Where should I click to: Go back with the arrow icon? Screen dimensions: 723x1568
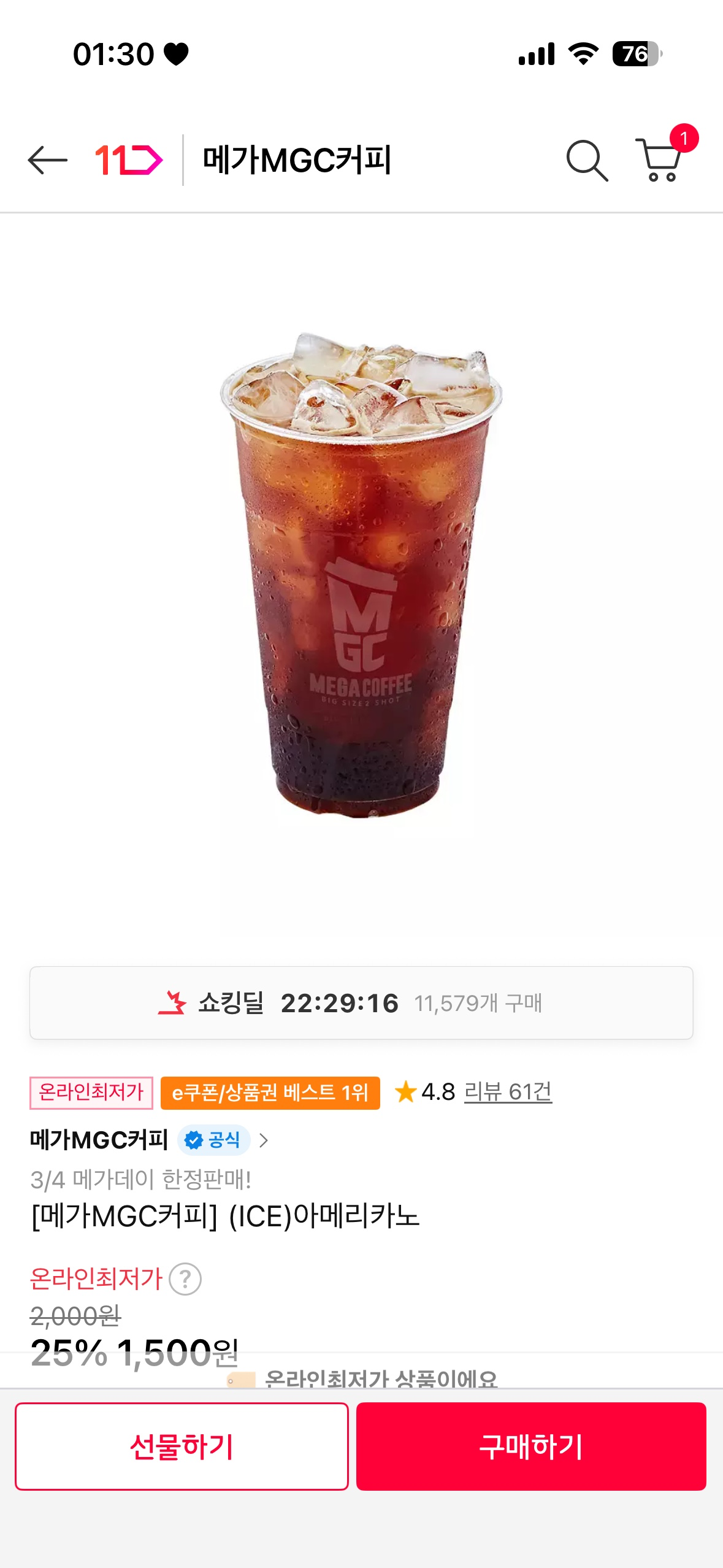[47, 160]
